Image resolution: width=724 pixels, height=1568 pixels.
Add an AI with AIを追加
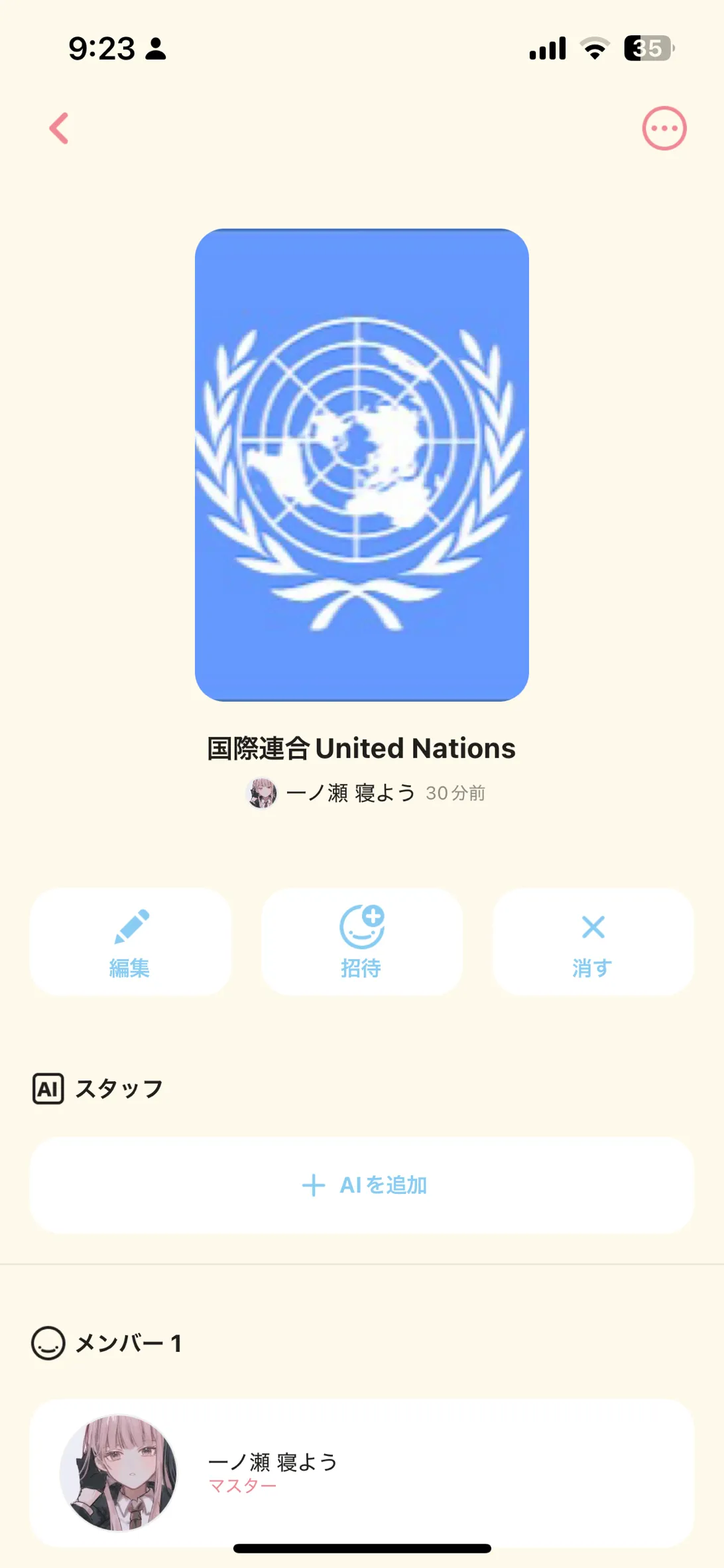click(362, 1185)
